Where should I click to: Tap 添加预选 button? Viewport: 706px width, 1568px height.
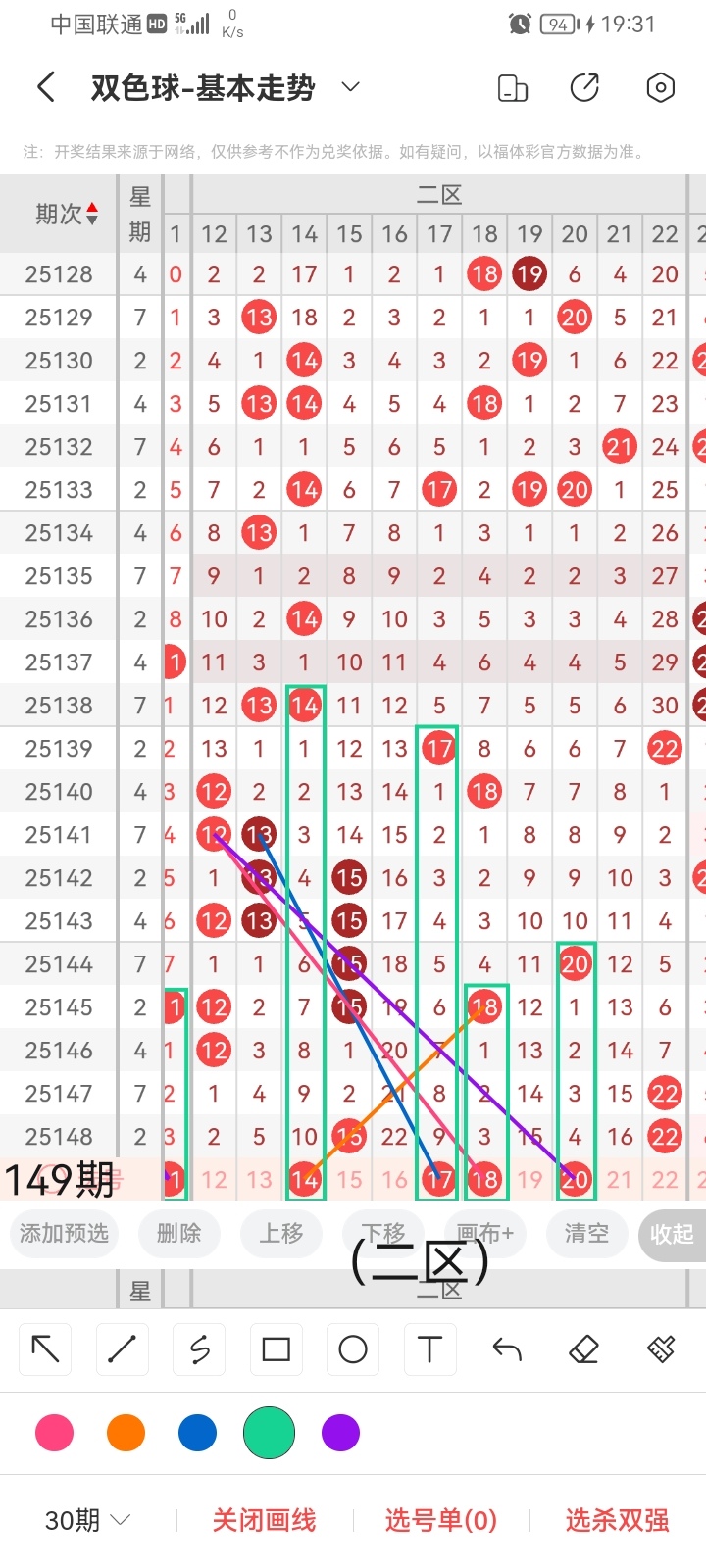point(64,1233)
